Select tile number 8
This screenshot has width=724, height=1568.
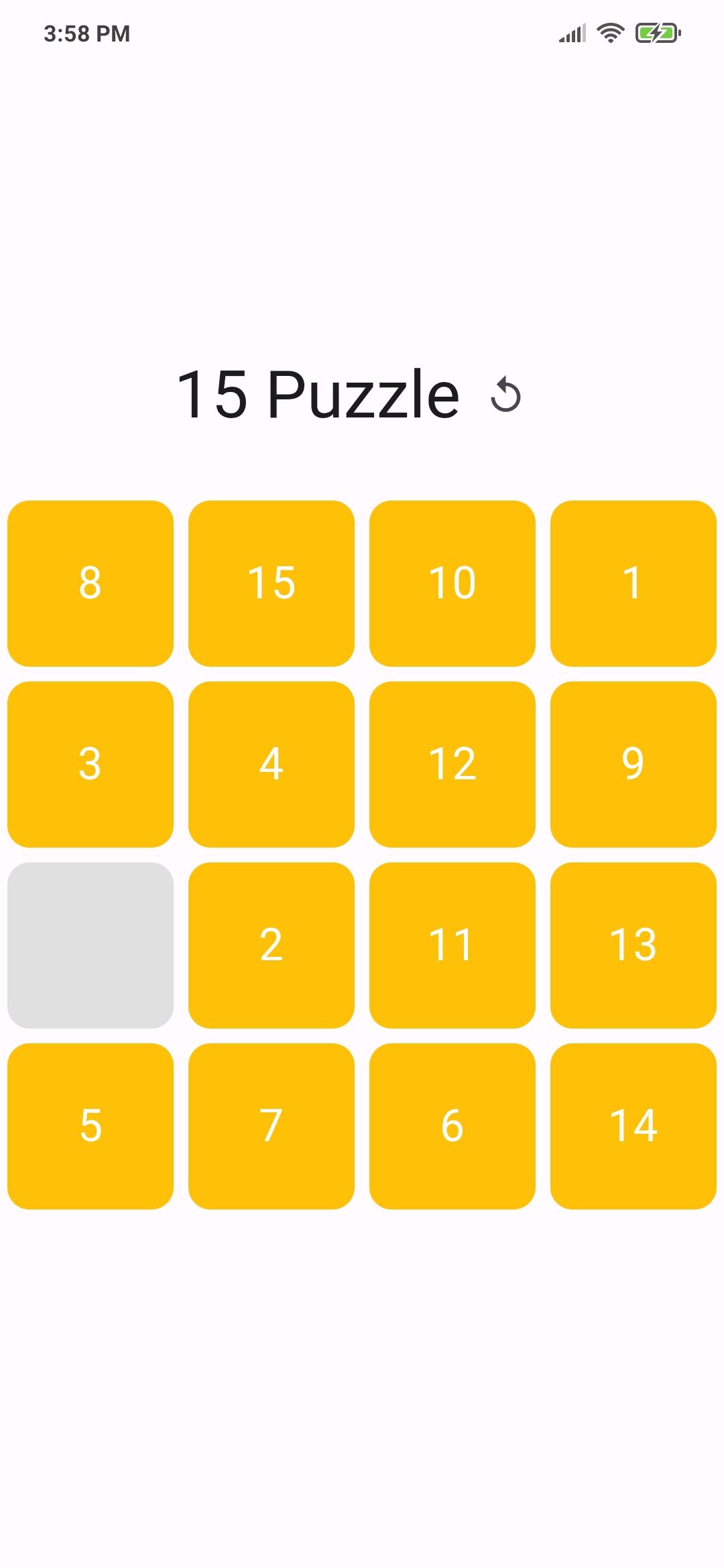90,583
